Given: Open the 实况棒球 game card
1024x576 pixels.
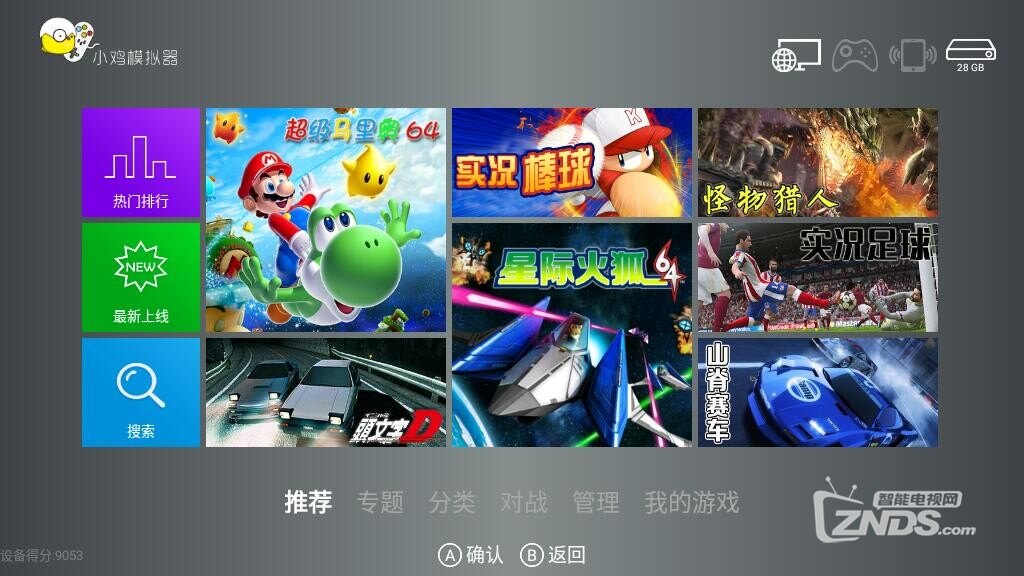Looking at the screenshot, I should (572, 162).
